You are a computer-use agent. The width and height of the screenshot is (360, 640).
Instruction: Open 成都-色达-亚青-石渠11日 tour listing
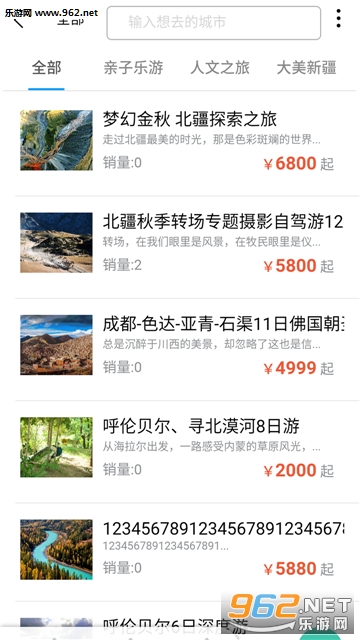pyautogui.click(x=181, y=345)
